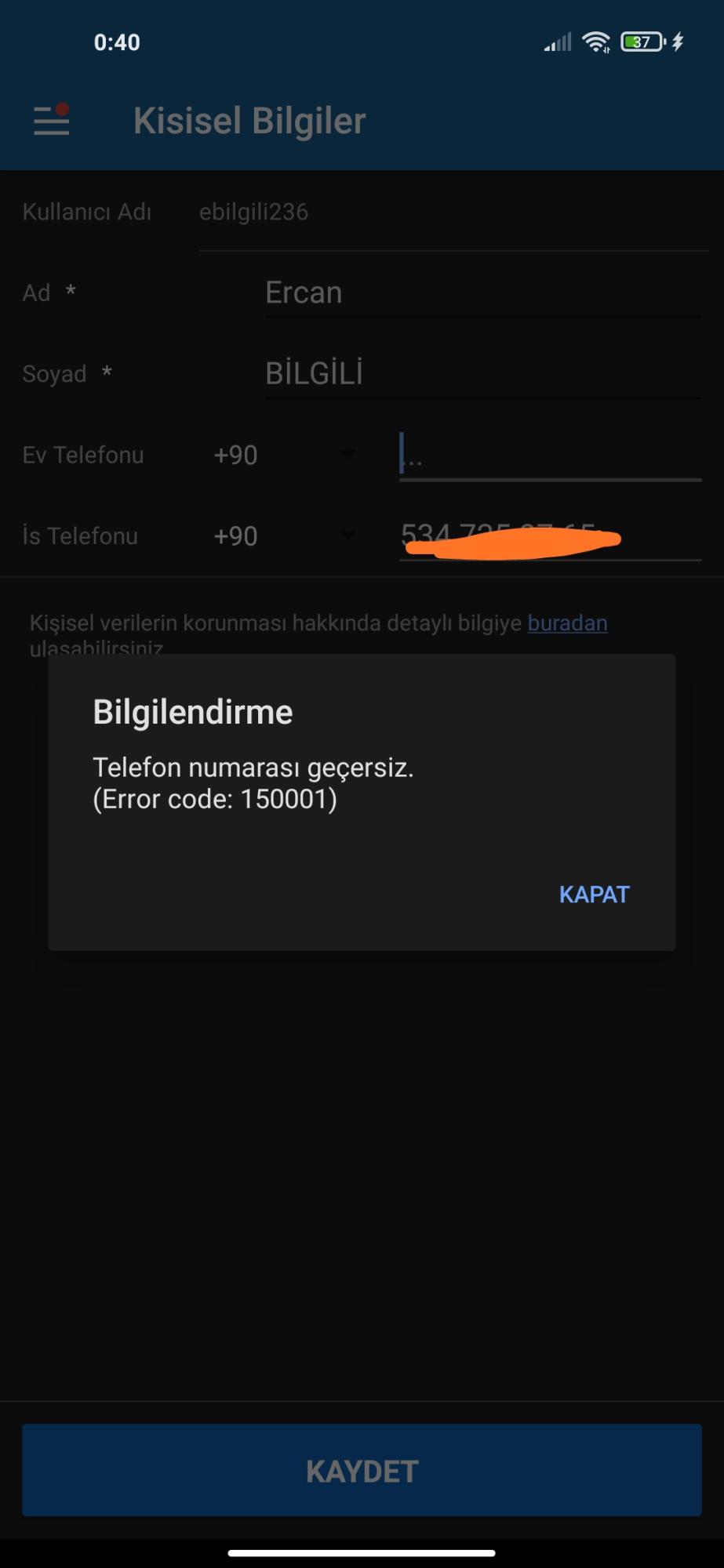The height and width of the screenshot is (1568, 724).
Task: Open the hamburger drawer menu
Action: click(x=52, y=121)
